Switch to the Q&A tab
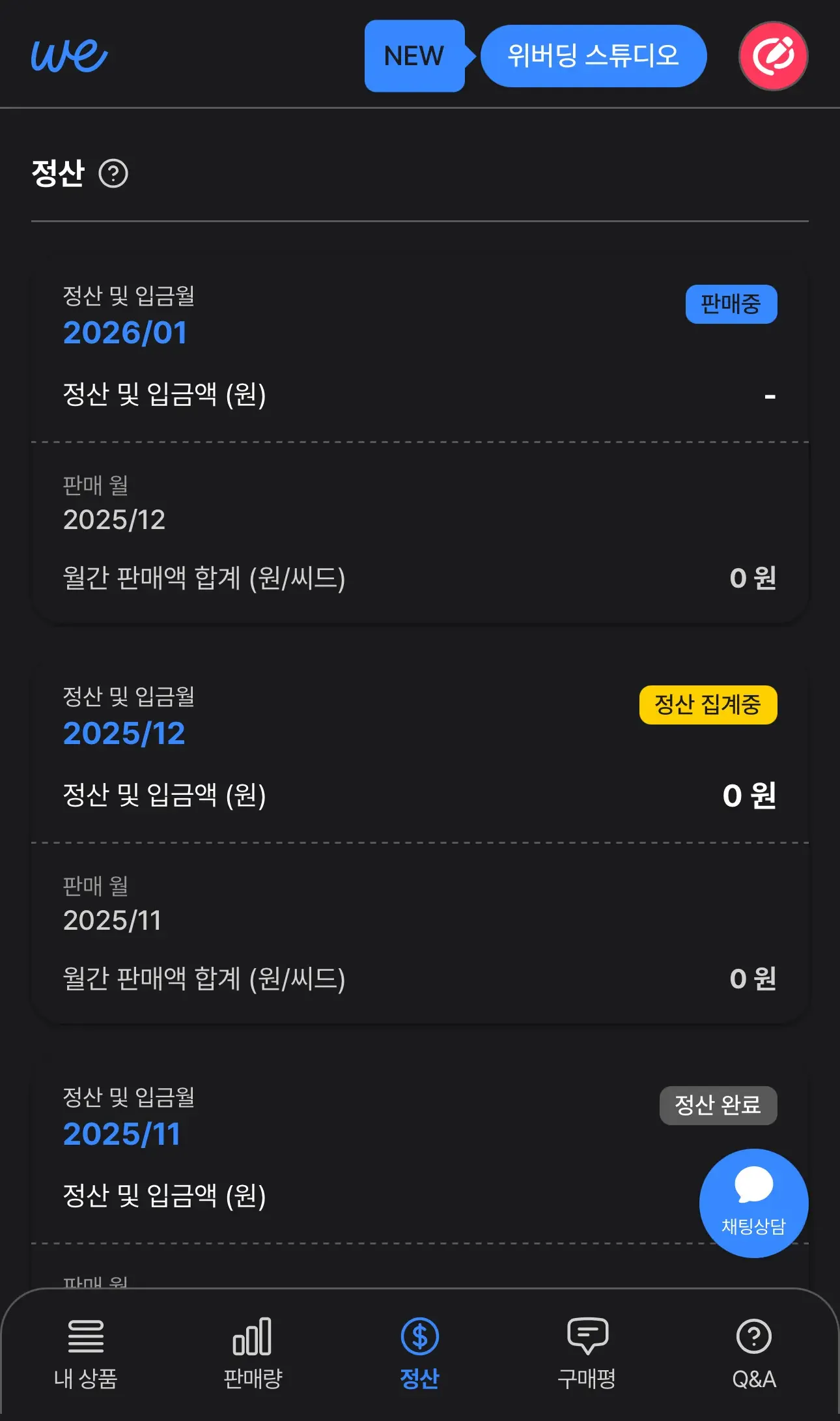840x1421 pixels. pyautogui.click(x=754, y=1353)
